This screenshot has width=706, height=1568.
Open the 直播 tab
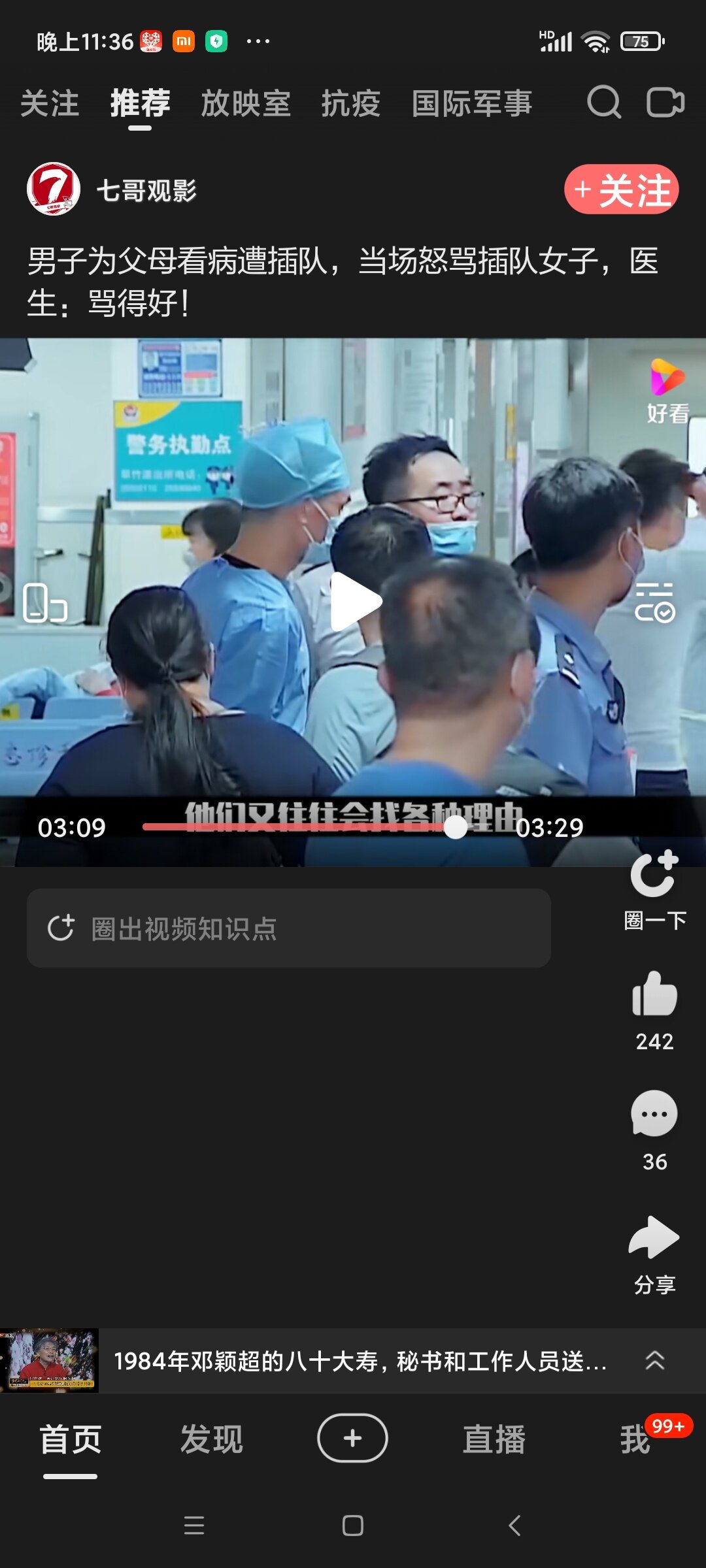pos(494,1439)
